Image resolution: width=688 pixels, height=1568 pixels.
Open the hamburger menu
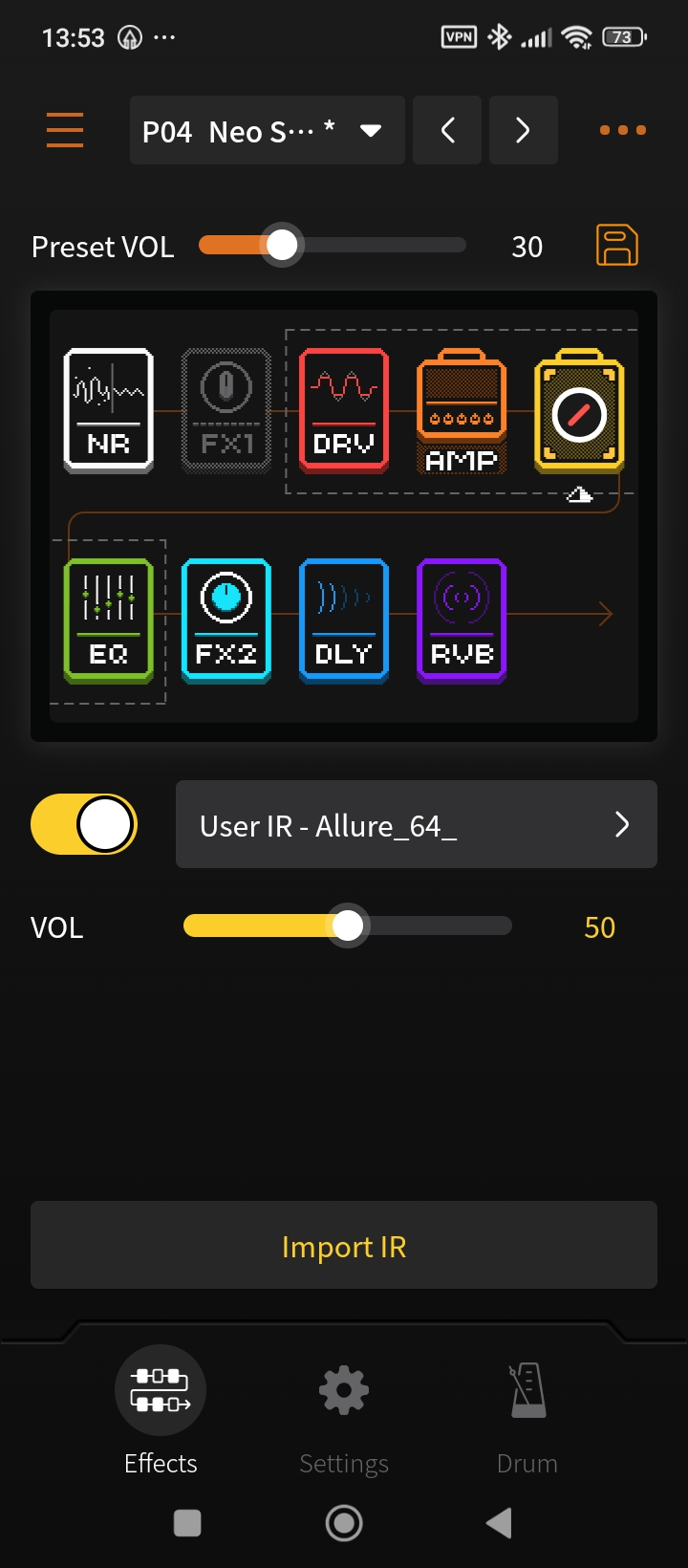pyautogui.click(x=65, y=130)
